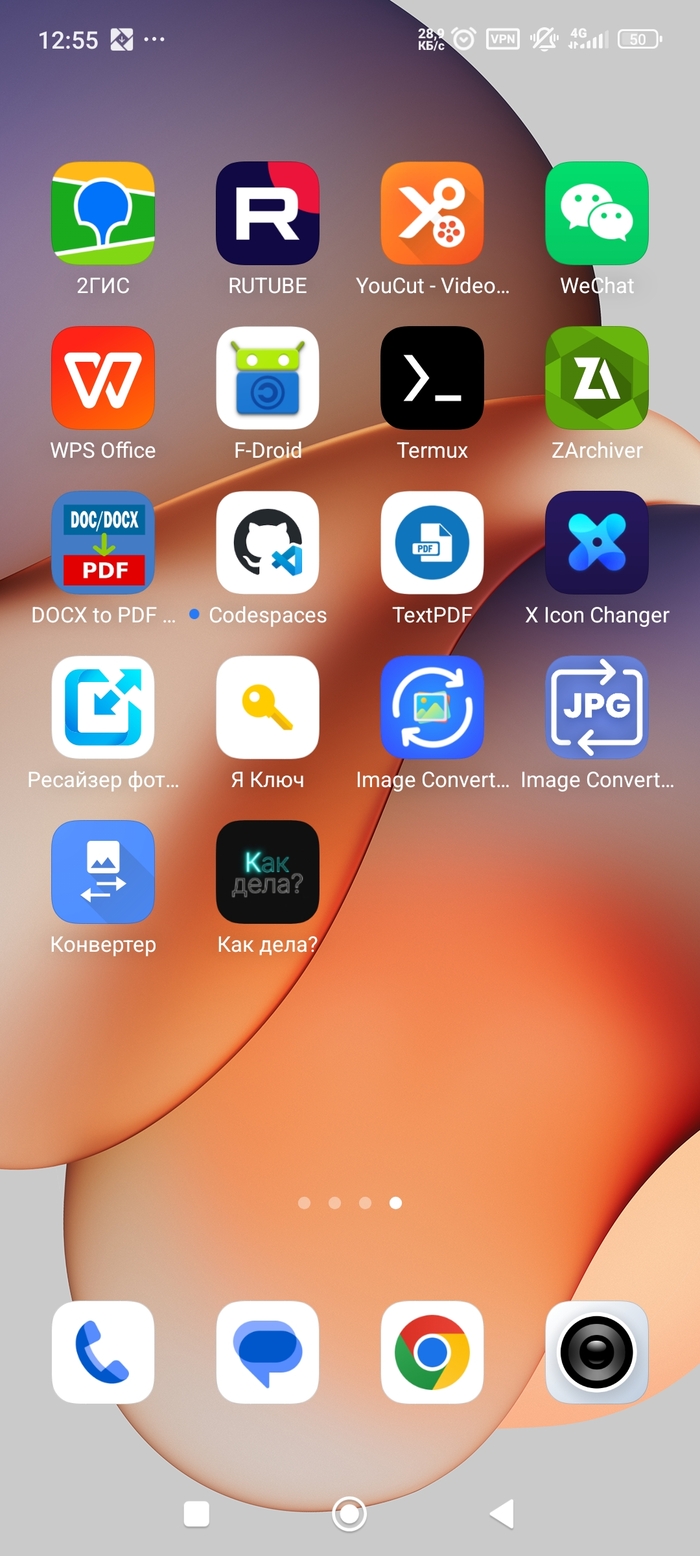Launch the Codespaces app
Image resolution: width=700 pixels, height=1556 pixels.
268,543
